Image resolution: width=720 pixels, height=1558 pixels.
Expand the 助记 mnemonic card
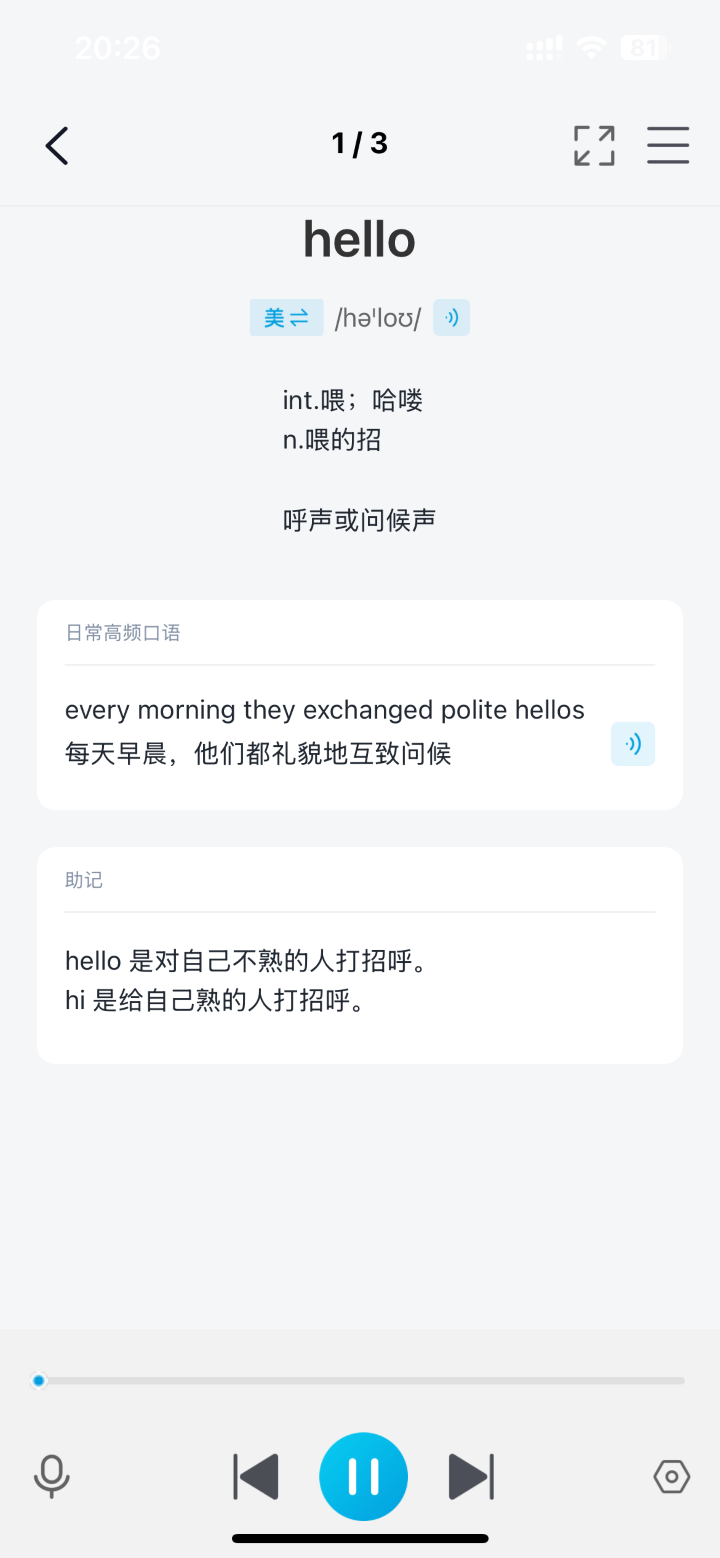[x=359, y=955]
